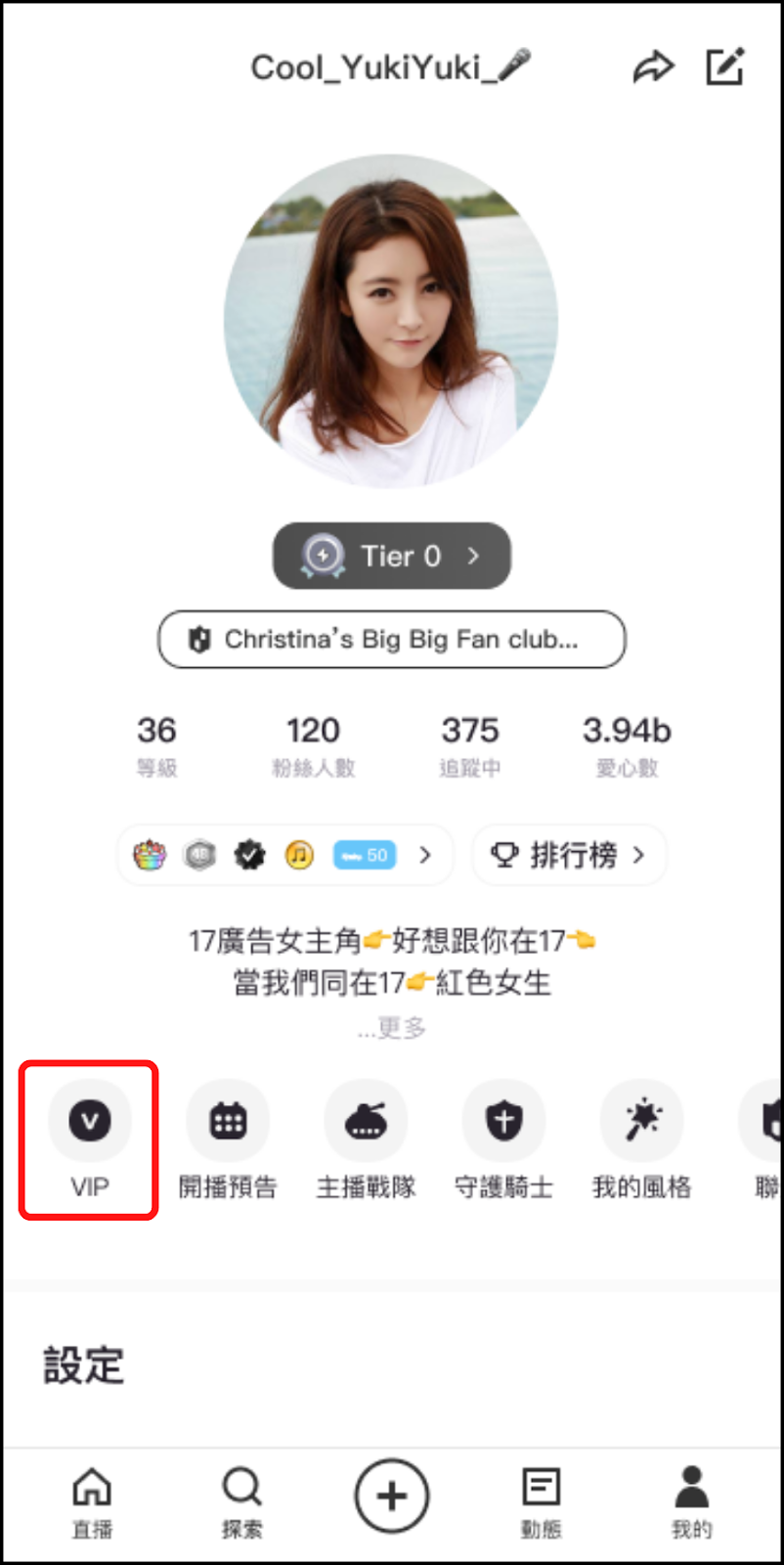The width and height of the screenshot is (784, 1565).
Task: Open 守護騎士
Action: [503, 1140]
